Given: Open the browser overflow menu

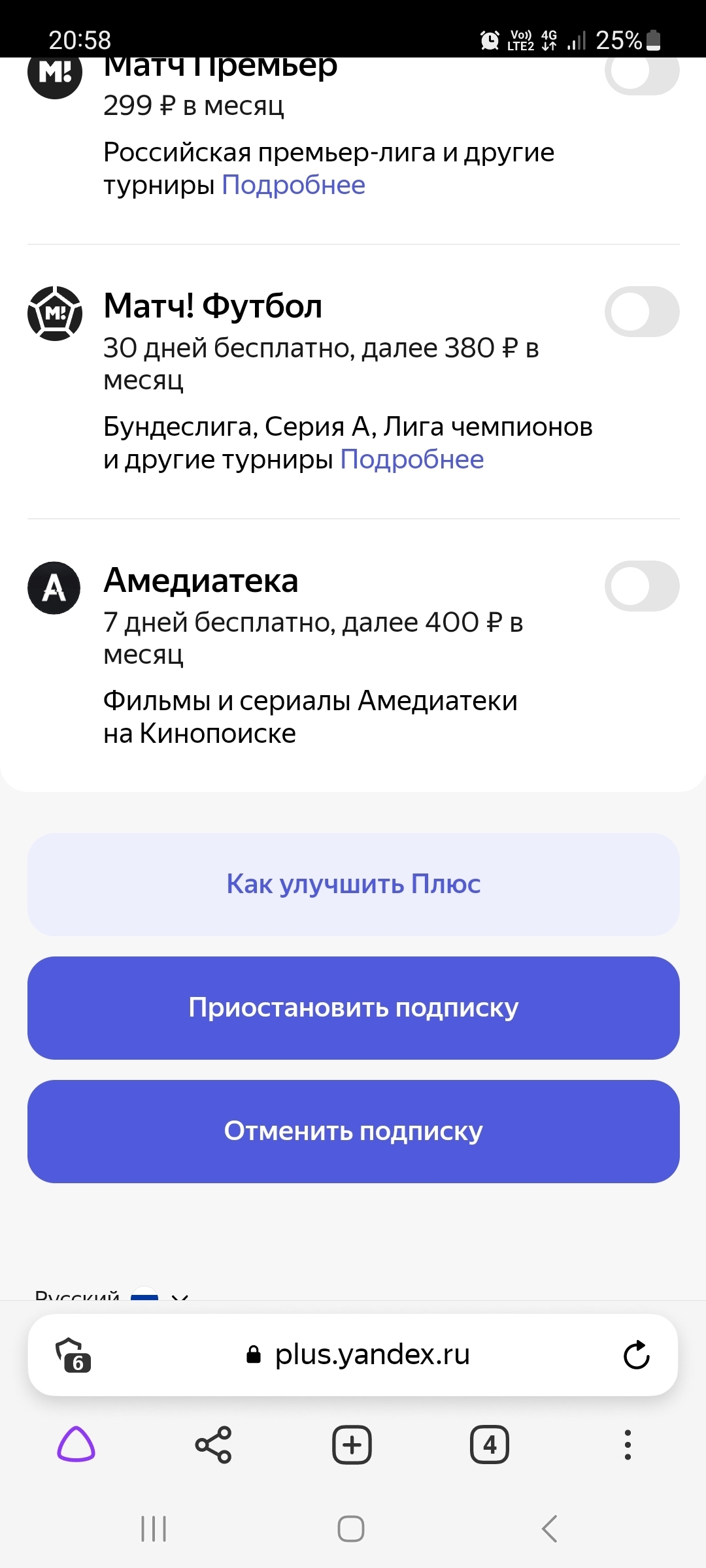Looking at the screenshot, I should tap(628, 1445).
